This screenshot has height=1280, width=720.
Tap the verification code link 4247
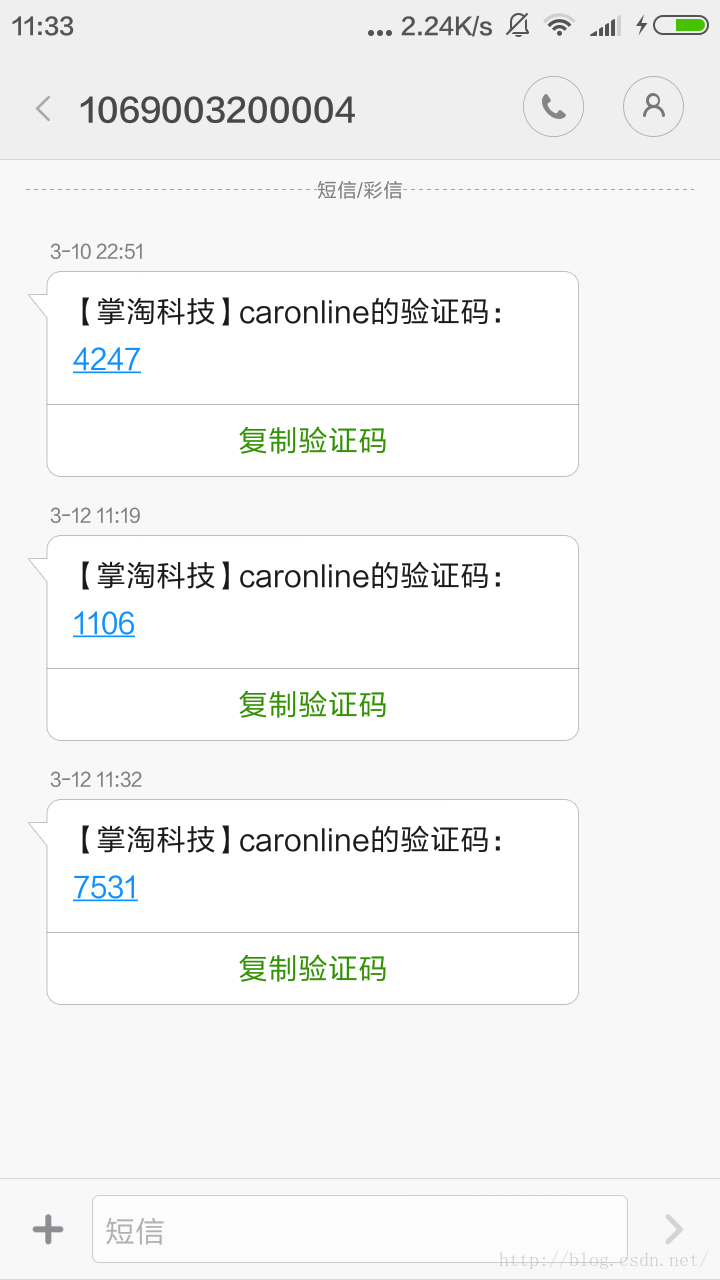107,359
